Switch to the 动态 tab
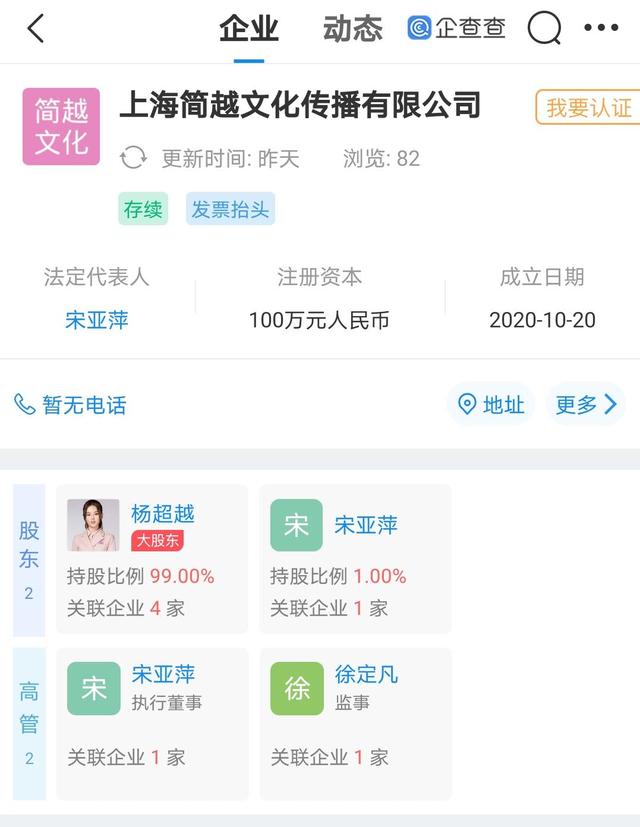This screenshot has width=640, height=827. tap(353, 29)
